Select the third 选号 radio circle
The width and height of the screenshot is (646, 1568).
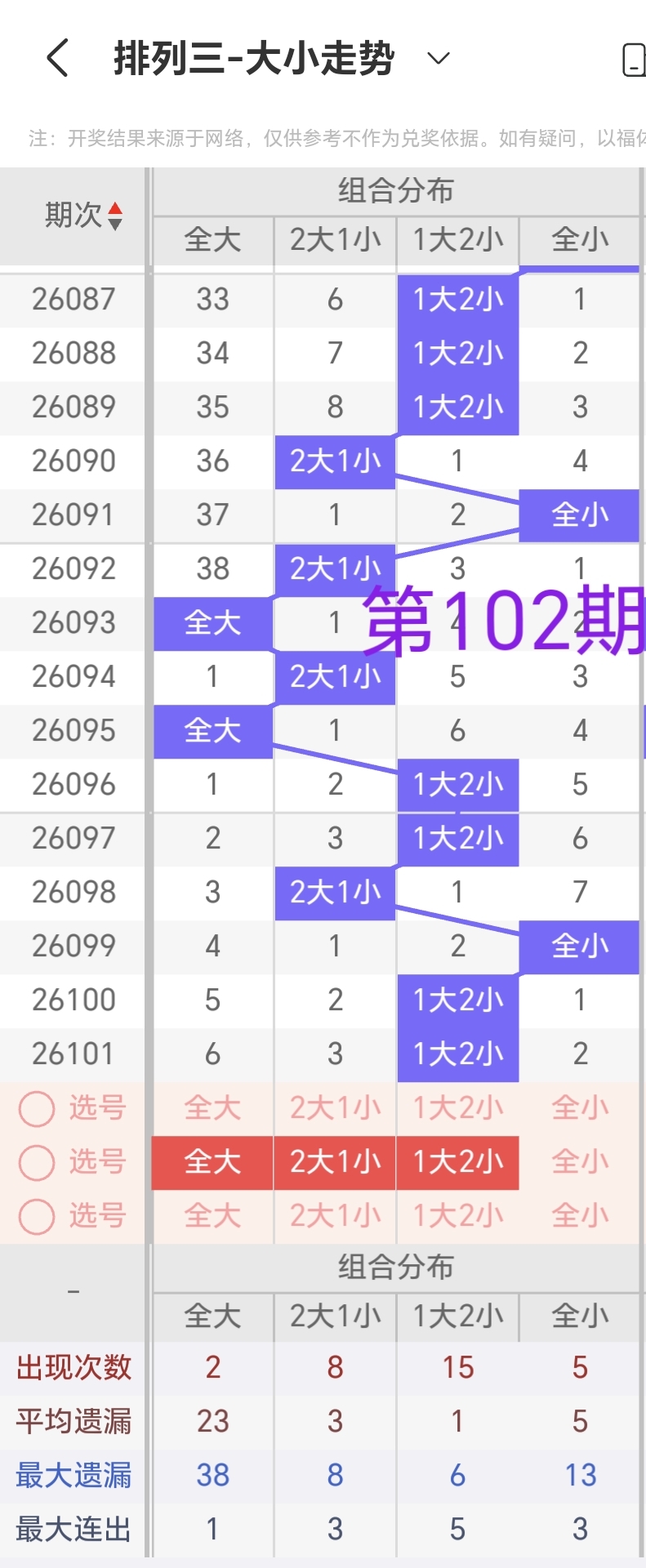[x=36, y=1216]
